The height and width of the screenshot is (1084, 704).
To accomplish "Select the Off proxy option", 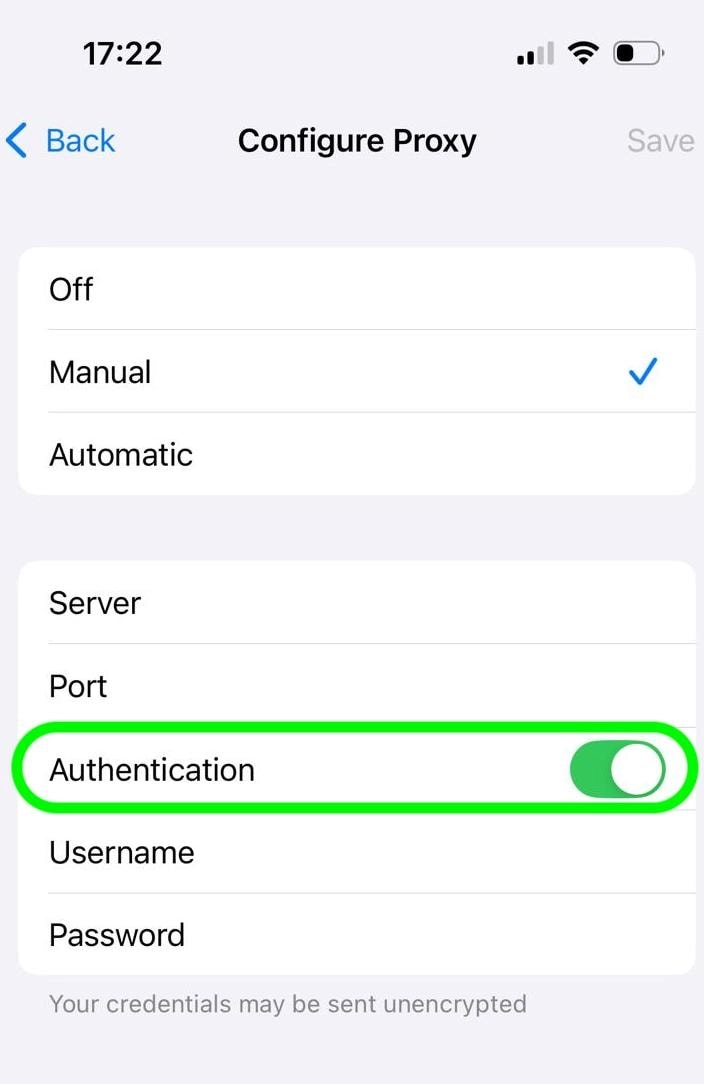I will (x=356, y=289).
